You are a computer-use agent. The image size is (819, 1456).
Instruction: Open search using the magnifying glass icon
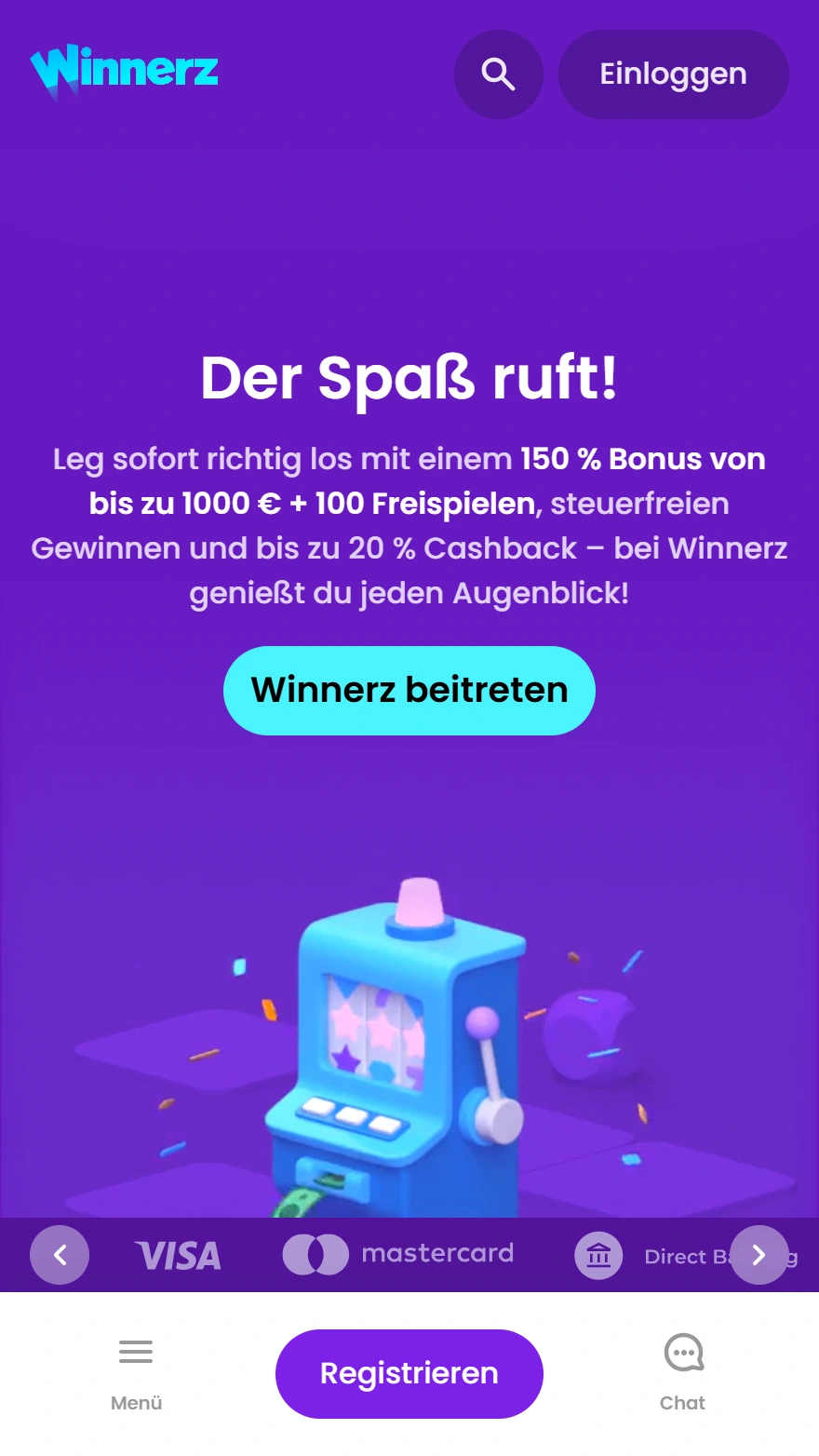499,74
